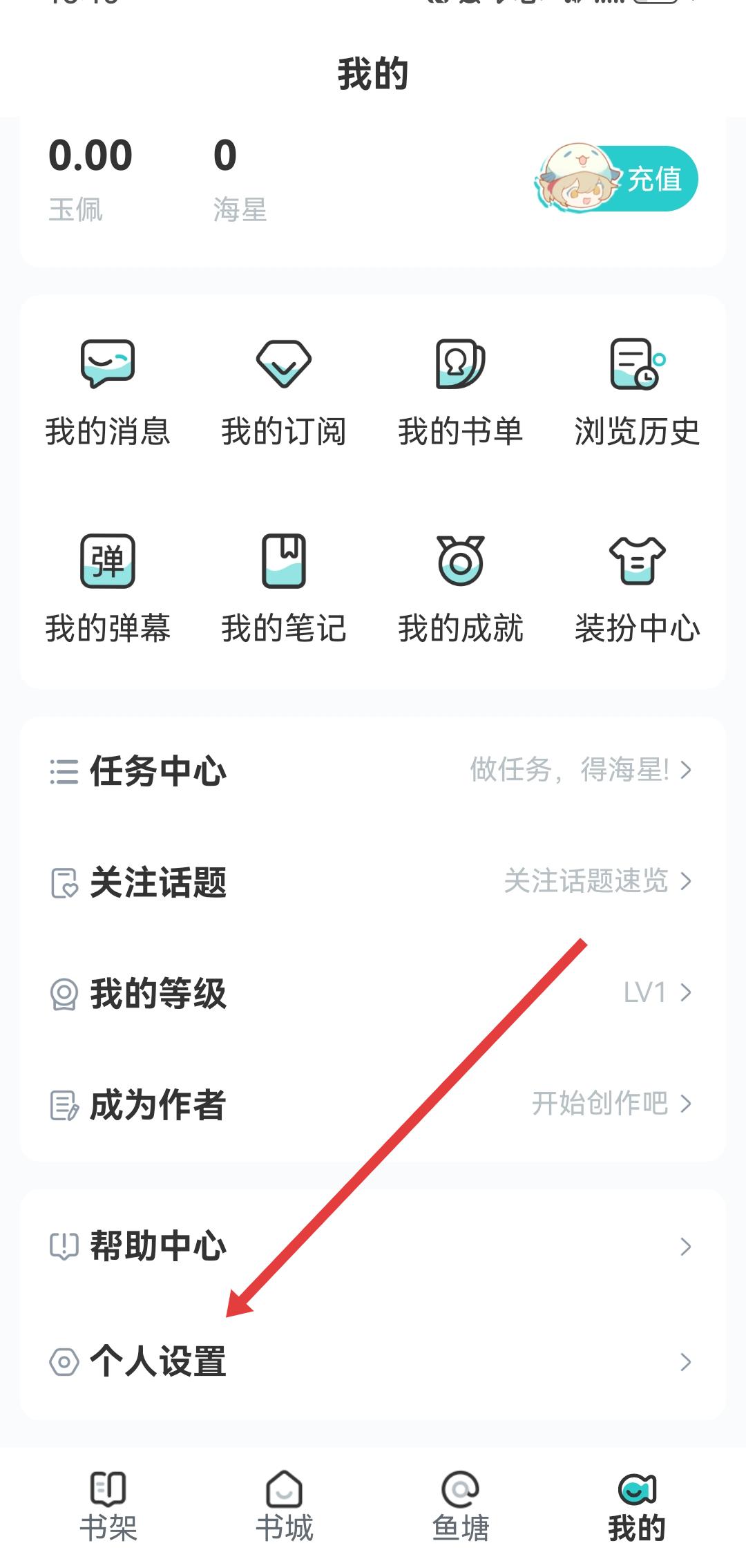Open 我的弹幕 bullet comments

pos(108,588)
